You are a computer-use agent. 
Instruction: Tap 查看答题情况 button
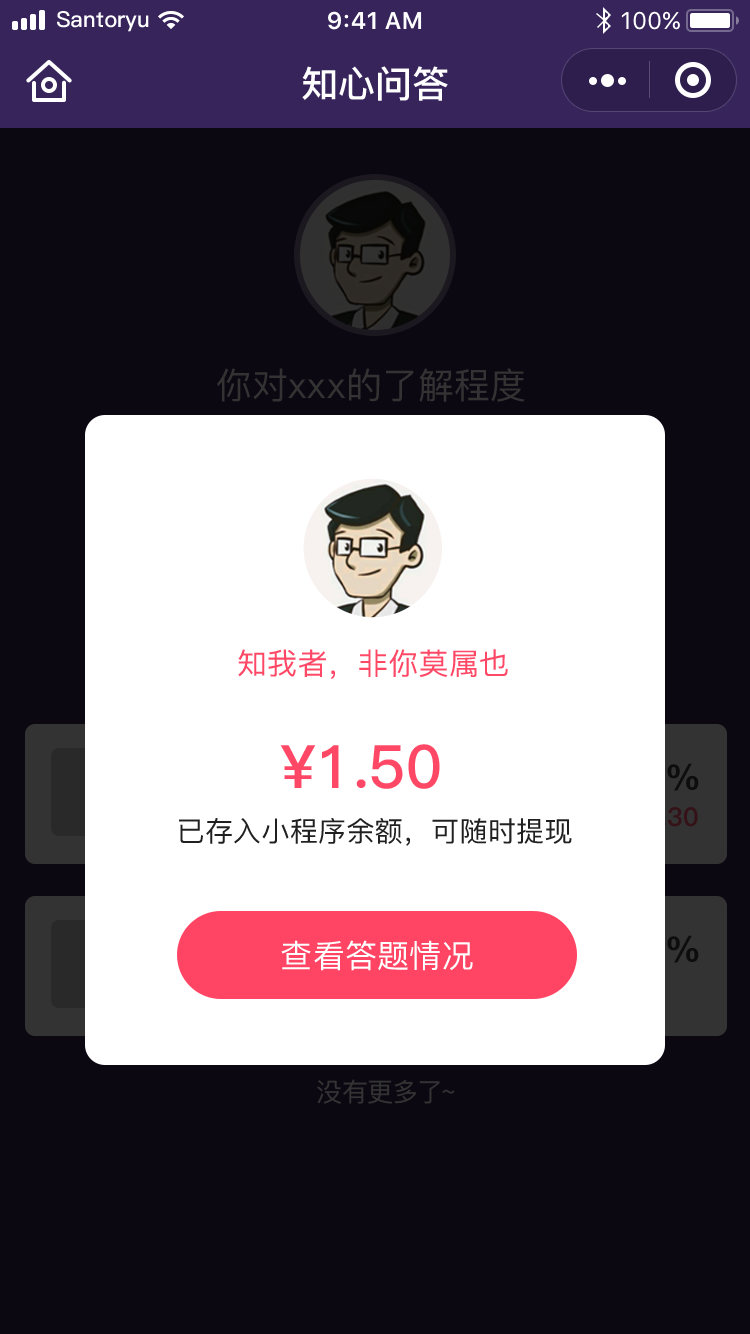(x=377, y=955)
